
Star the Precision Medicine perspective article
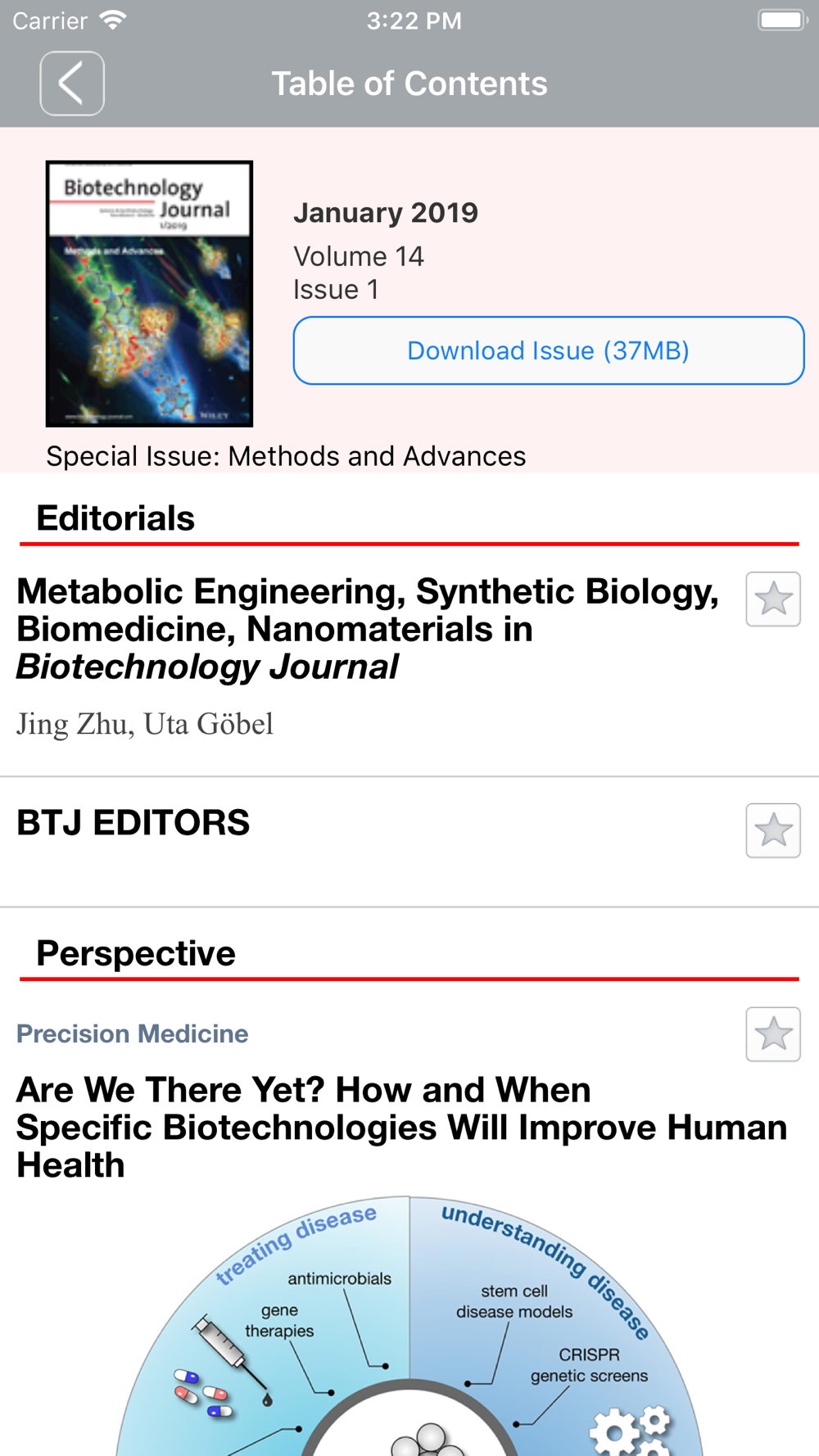(773, 1034)
